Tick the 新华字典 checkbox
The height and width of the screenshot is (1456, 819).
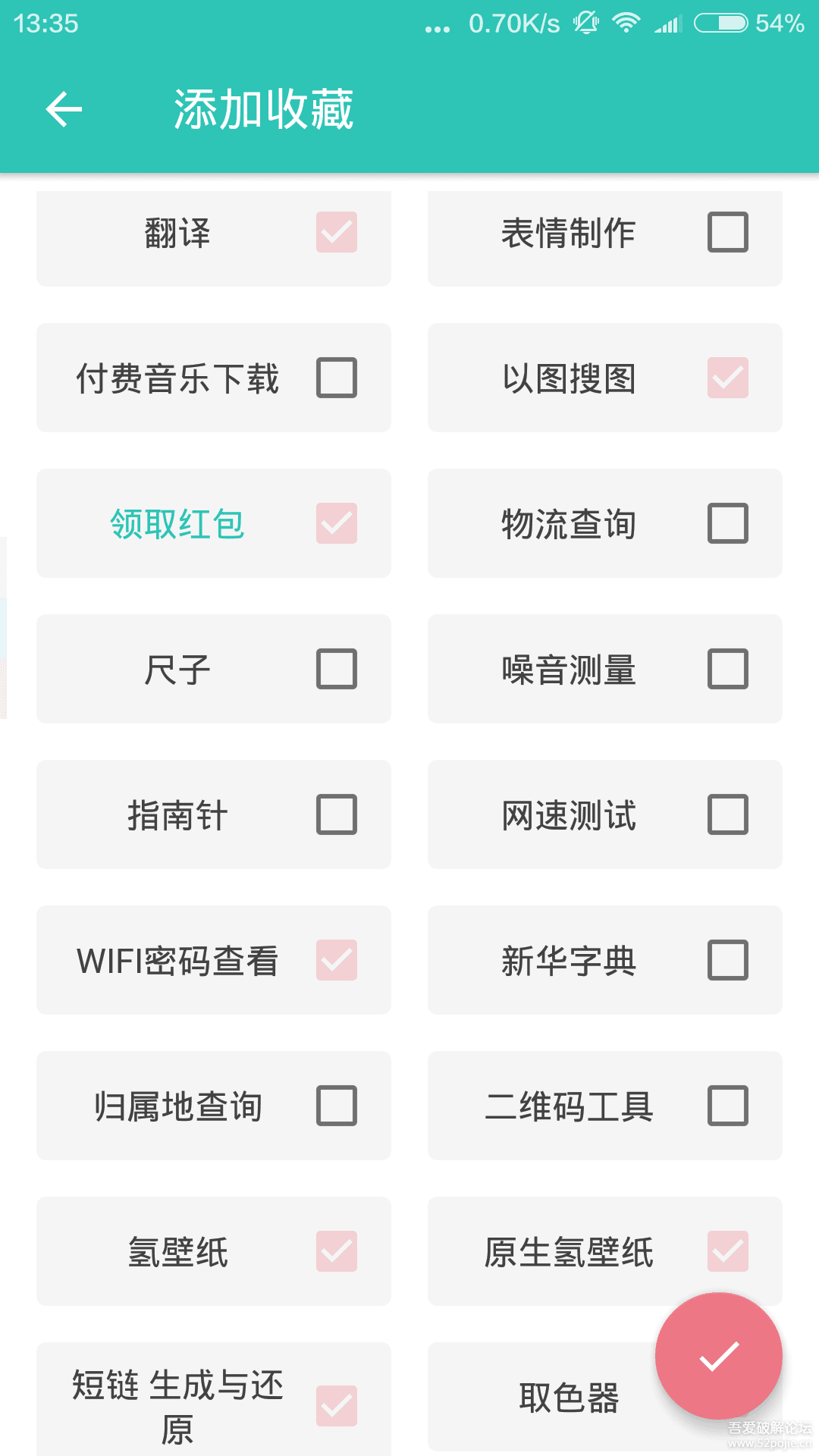pos(728,960)
